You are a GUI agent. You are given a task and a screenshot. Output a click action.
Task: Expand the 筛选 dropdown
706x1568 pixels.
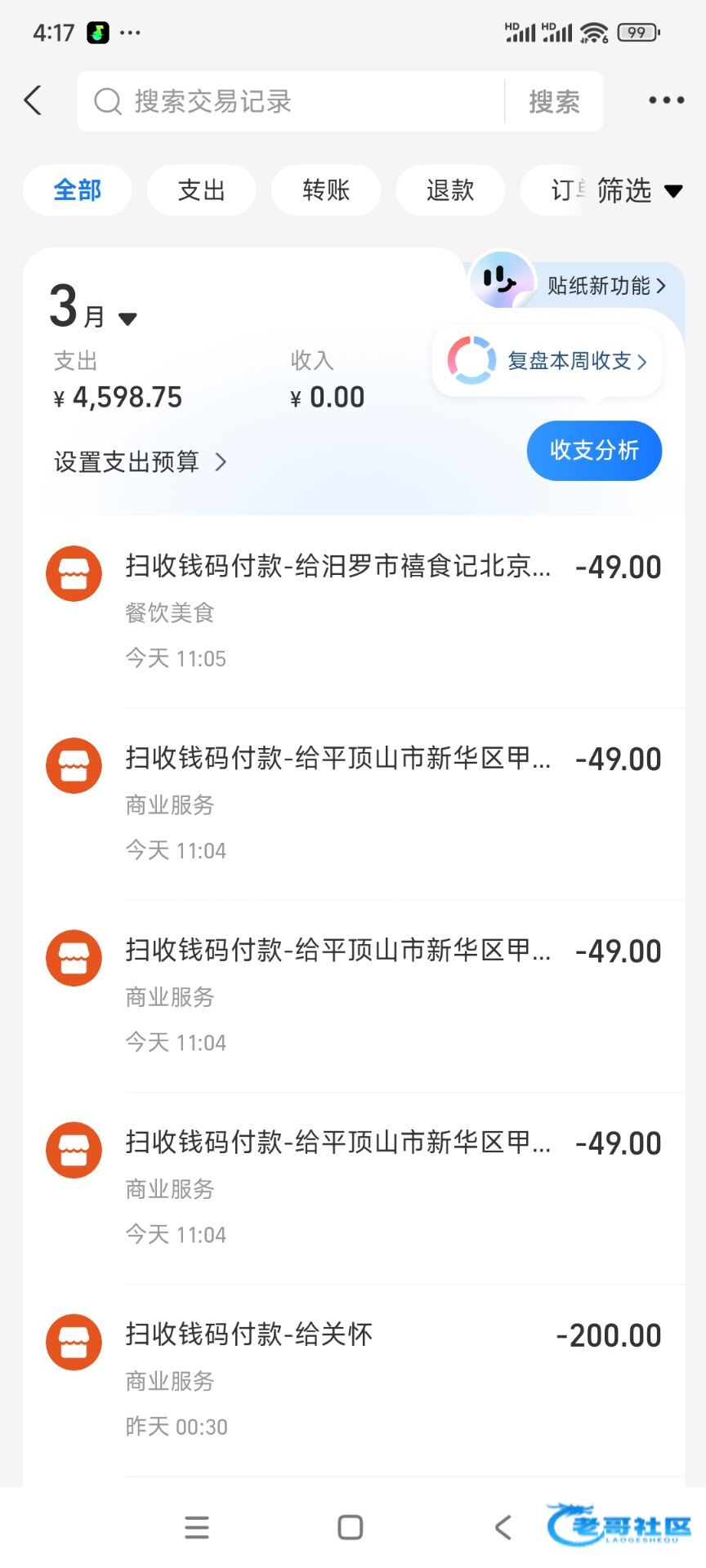tap(638, 190)
